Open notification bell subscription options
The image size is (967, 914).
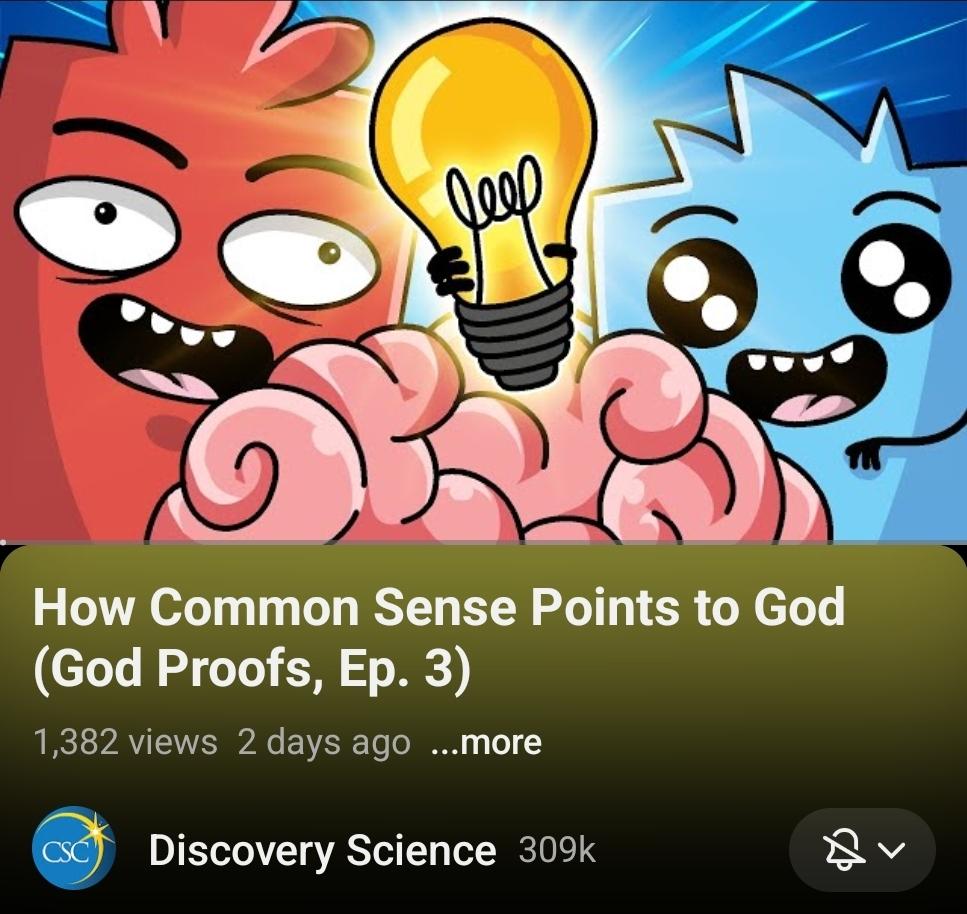862,850
